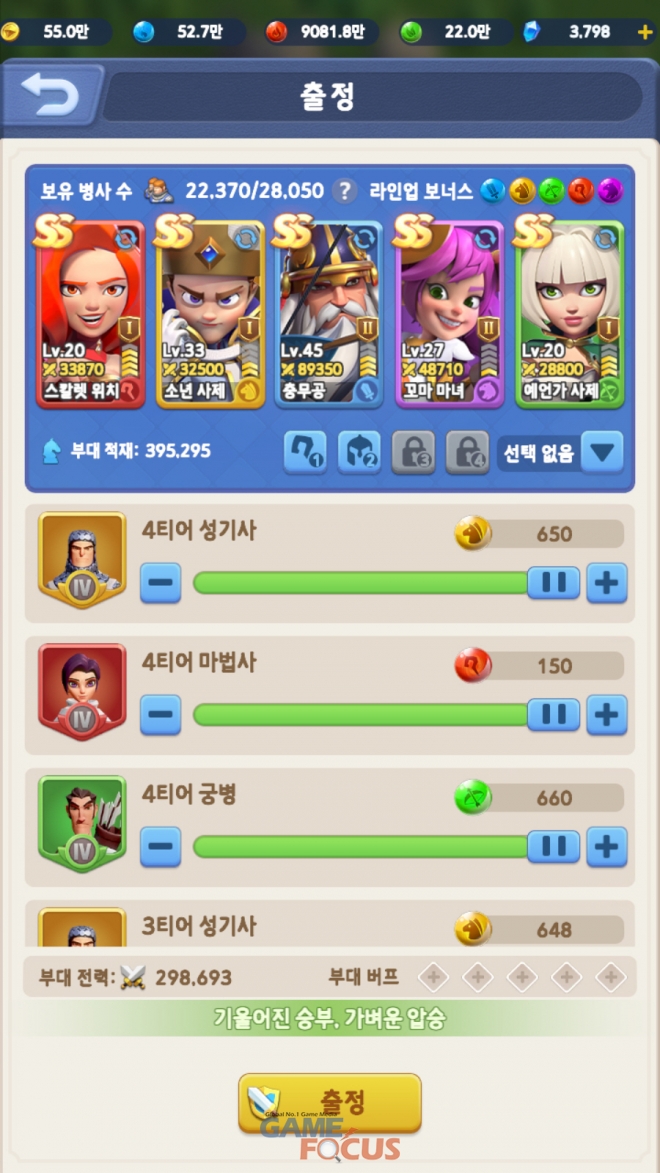The height and width of the screenshot is (1173, 660).
Task: Tap the 4티어 궁병 slider handle
Action: point(553,846)
